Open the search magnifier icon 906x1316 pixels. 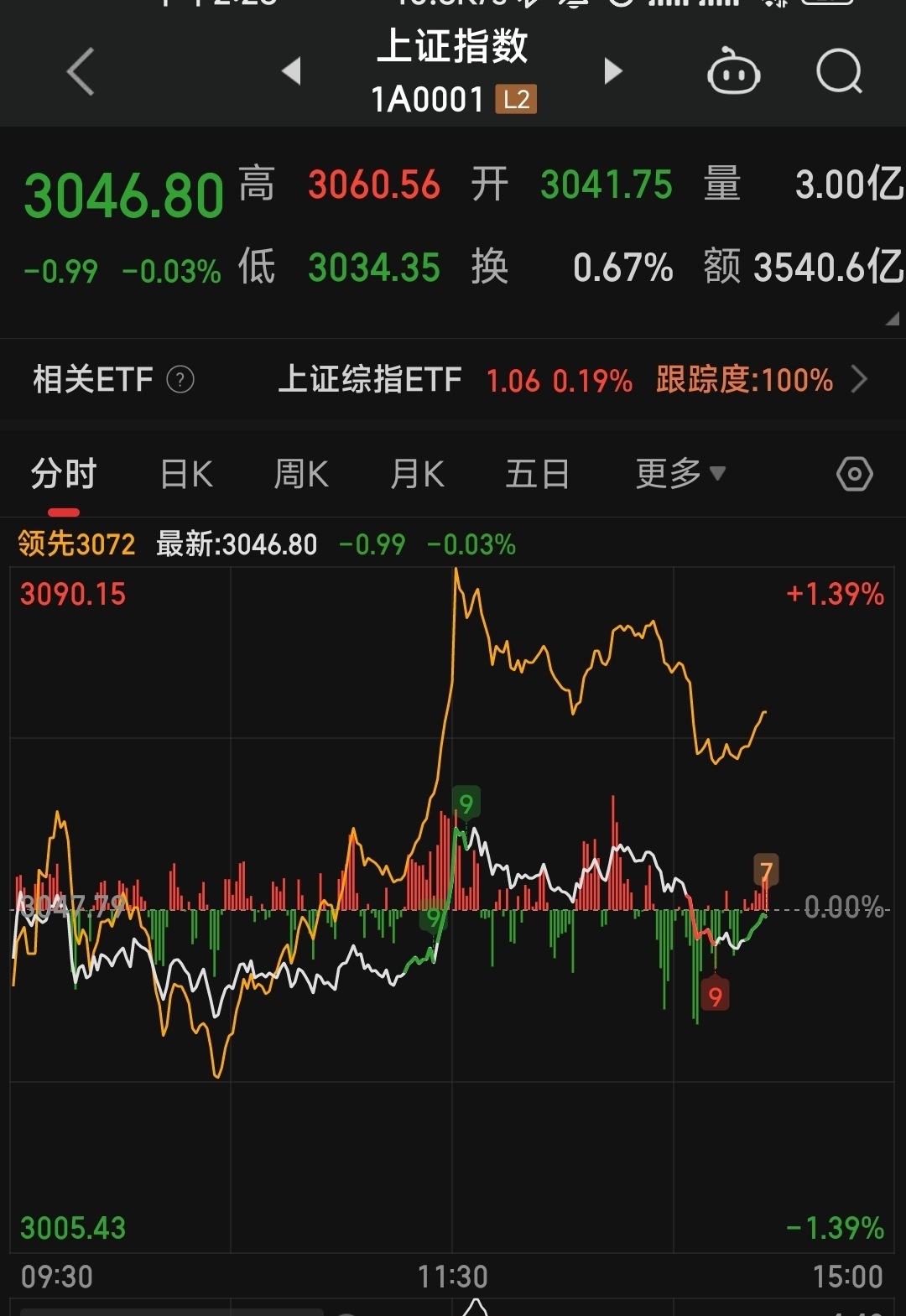[838, 73]
